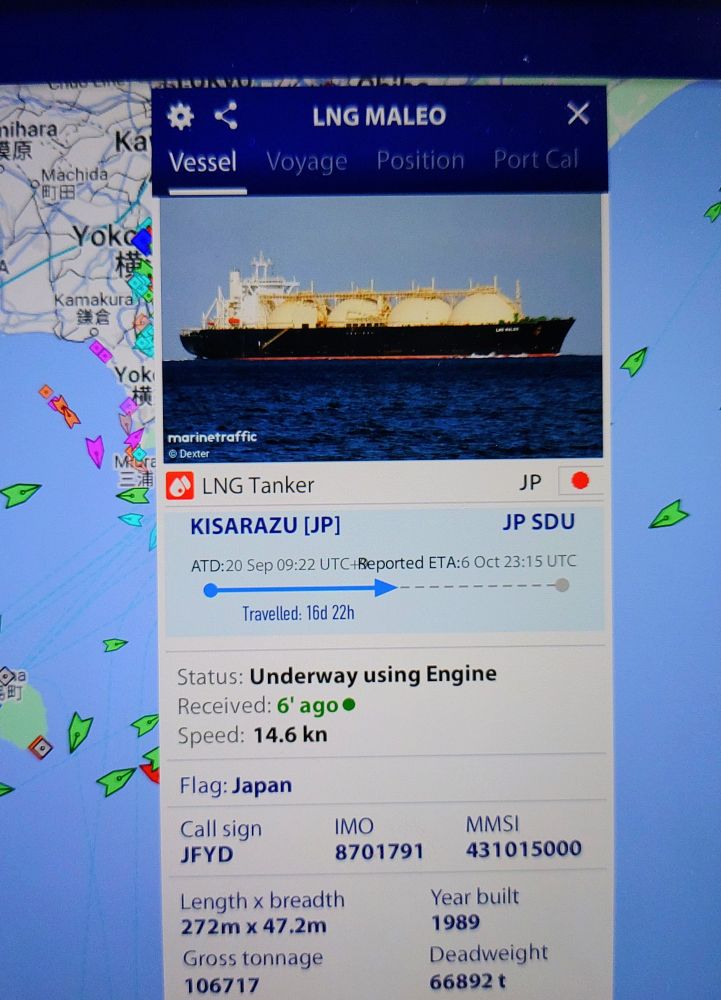Open the vessel settings gear

[180, 117]
